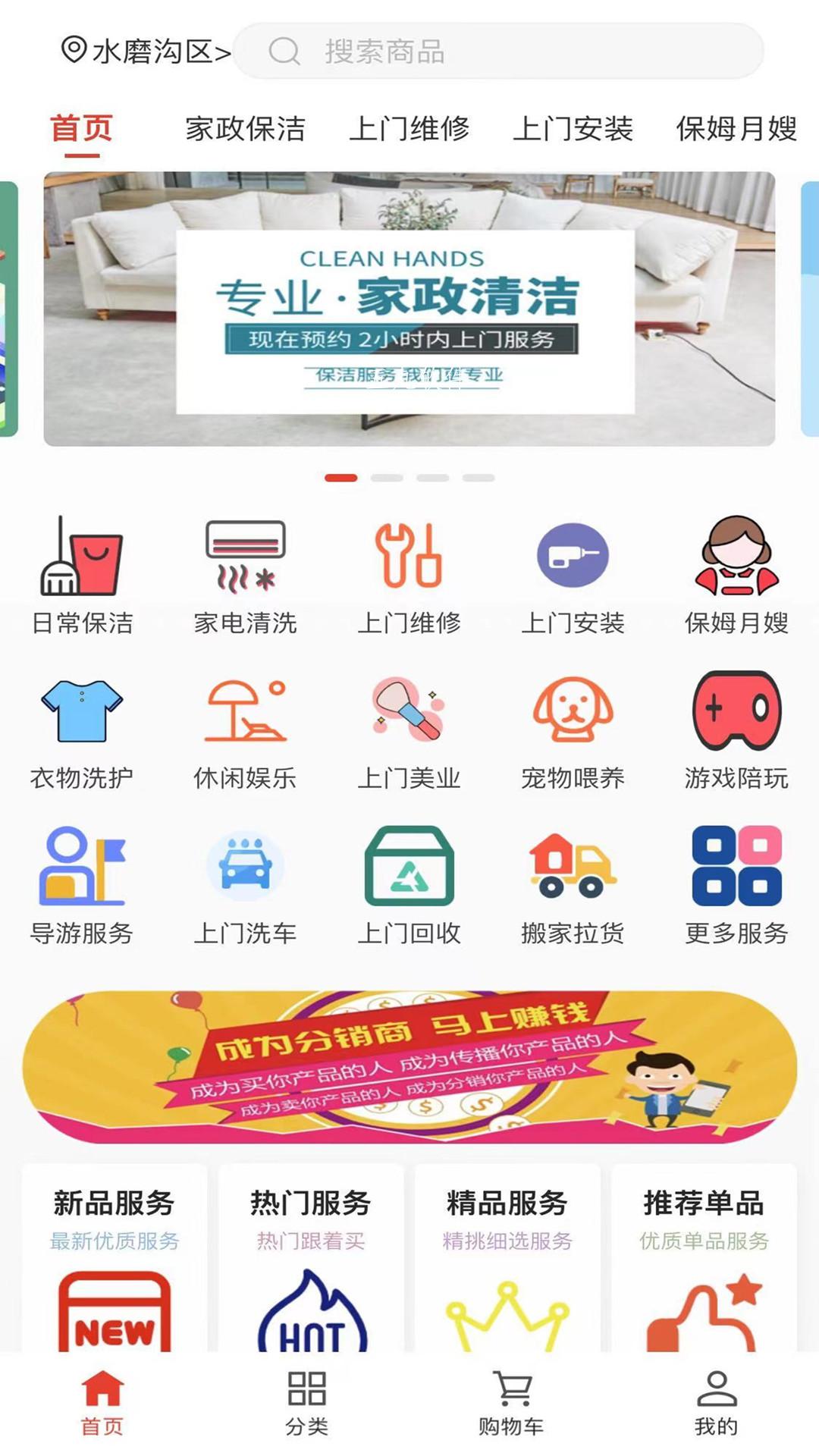Viewport: 819px width, 1456px height.
Task: Switch to the 家政保洁 top tab
Action: [245, 128]
